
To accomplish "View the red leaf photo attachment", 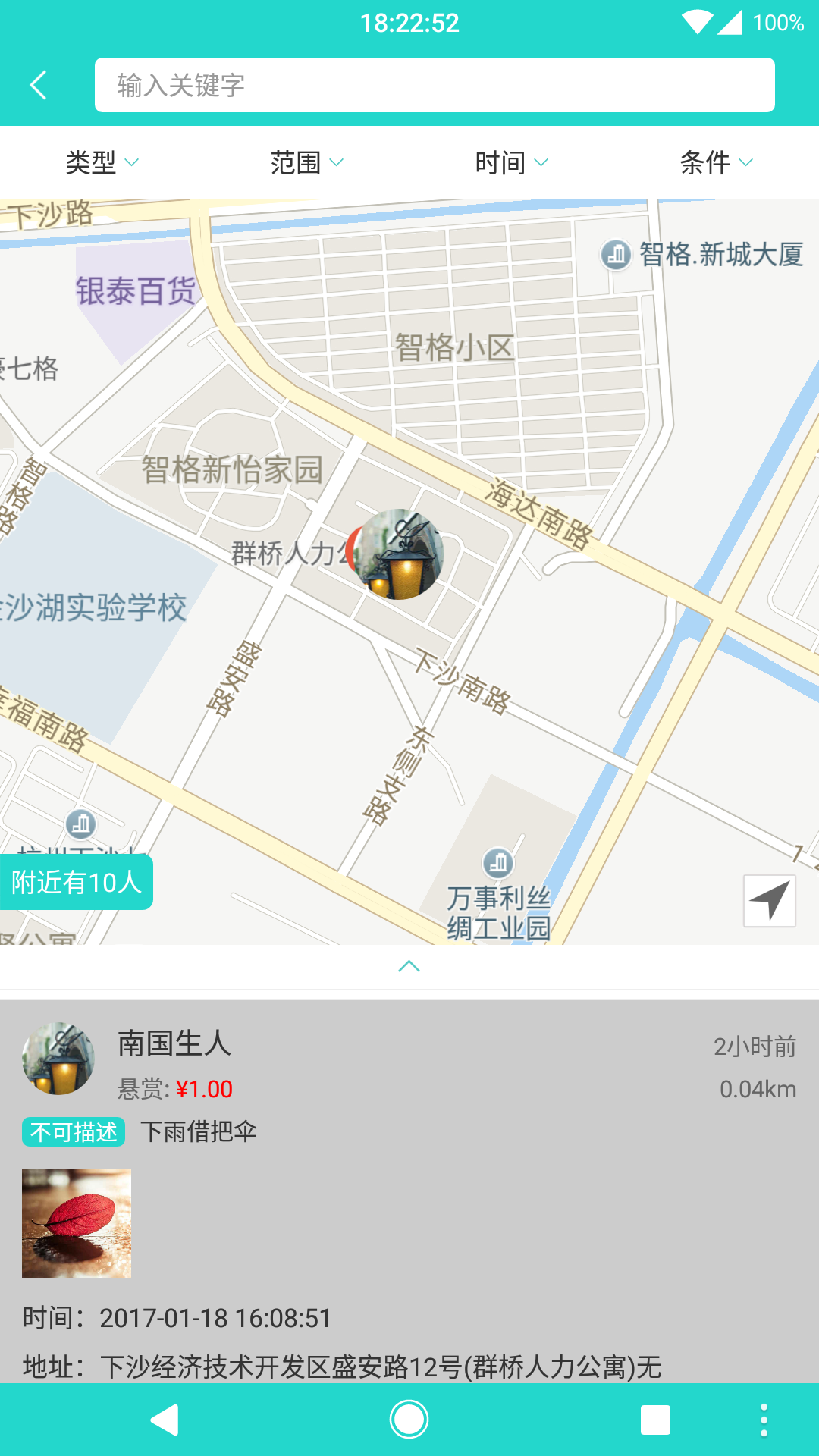I will point(77,1223).
